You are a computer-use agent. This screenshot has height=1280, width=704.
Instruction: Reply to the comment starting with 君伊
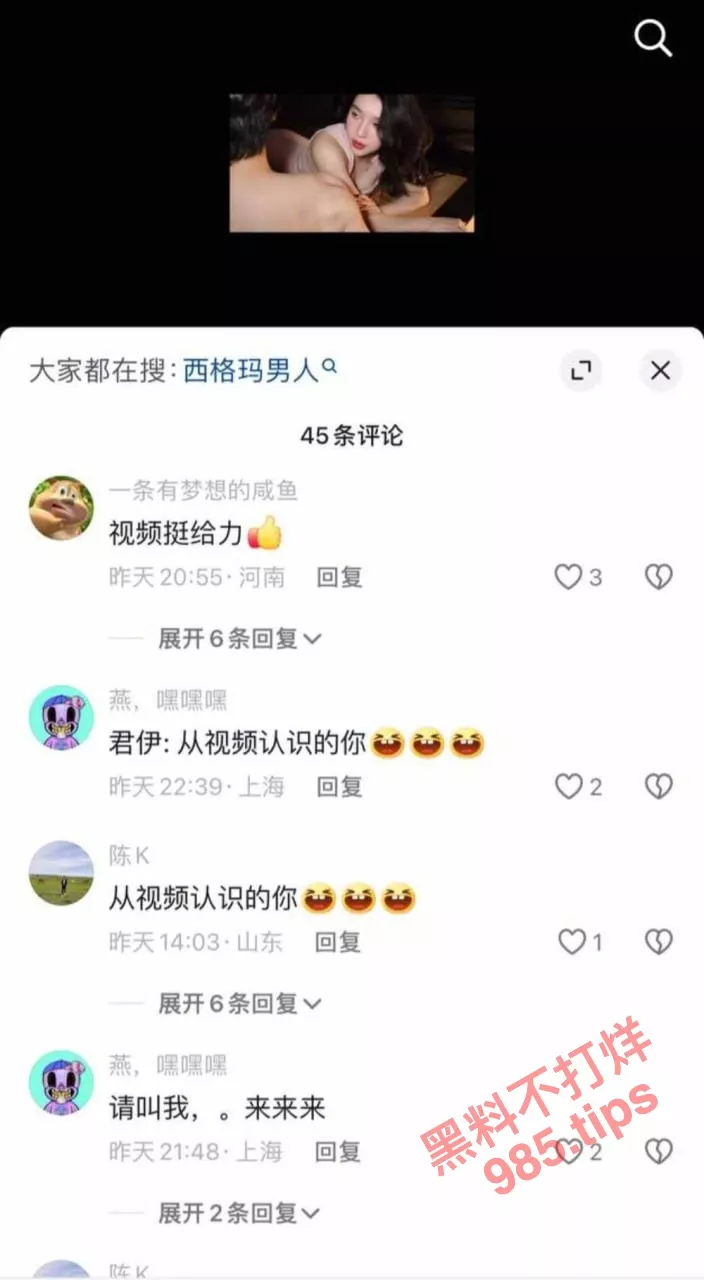[339, 787]
